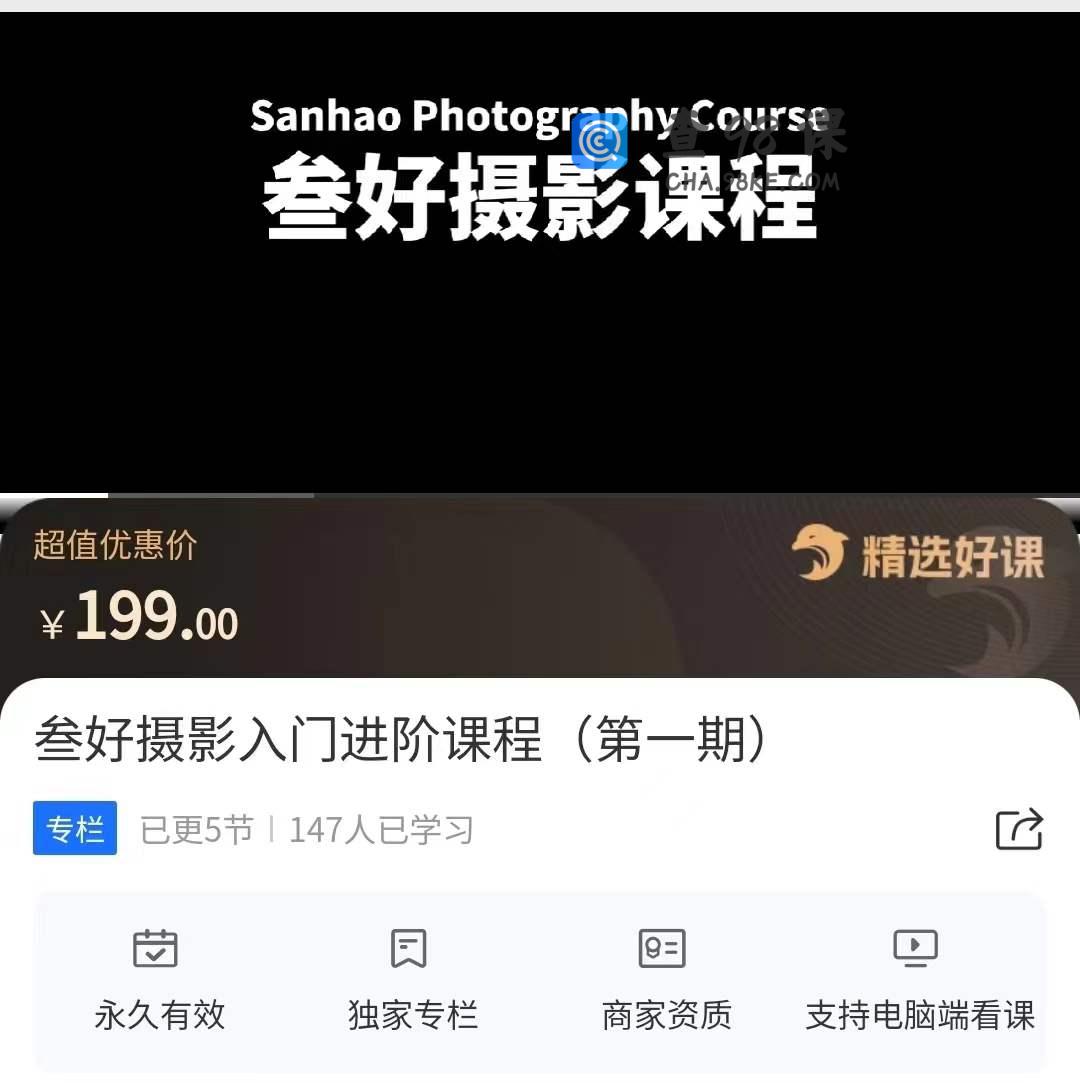The image size is (1080, 1083).
Task: View 商家资质 merchant qualification
Action: click(x=665, y=980)
